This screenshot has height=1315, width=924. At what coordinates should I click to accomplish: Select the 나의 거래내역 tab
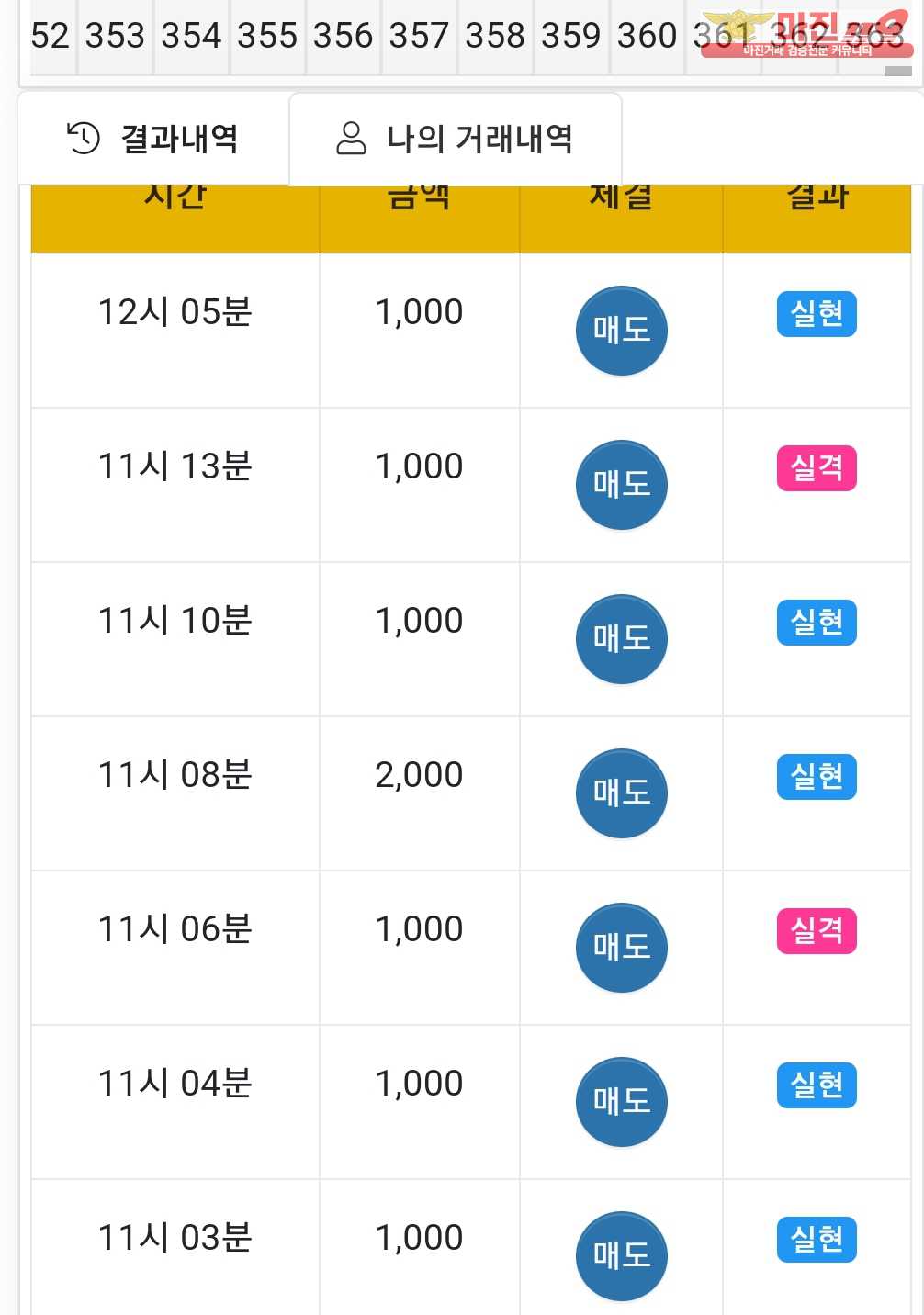point(456,139)
